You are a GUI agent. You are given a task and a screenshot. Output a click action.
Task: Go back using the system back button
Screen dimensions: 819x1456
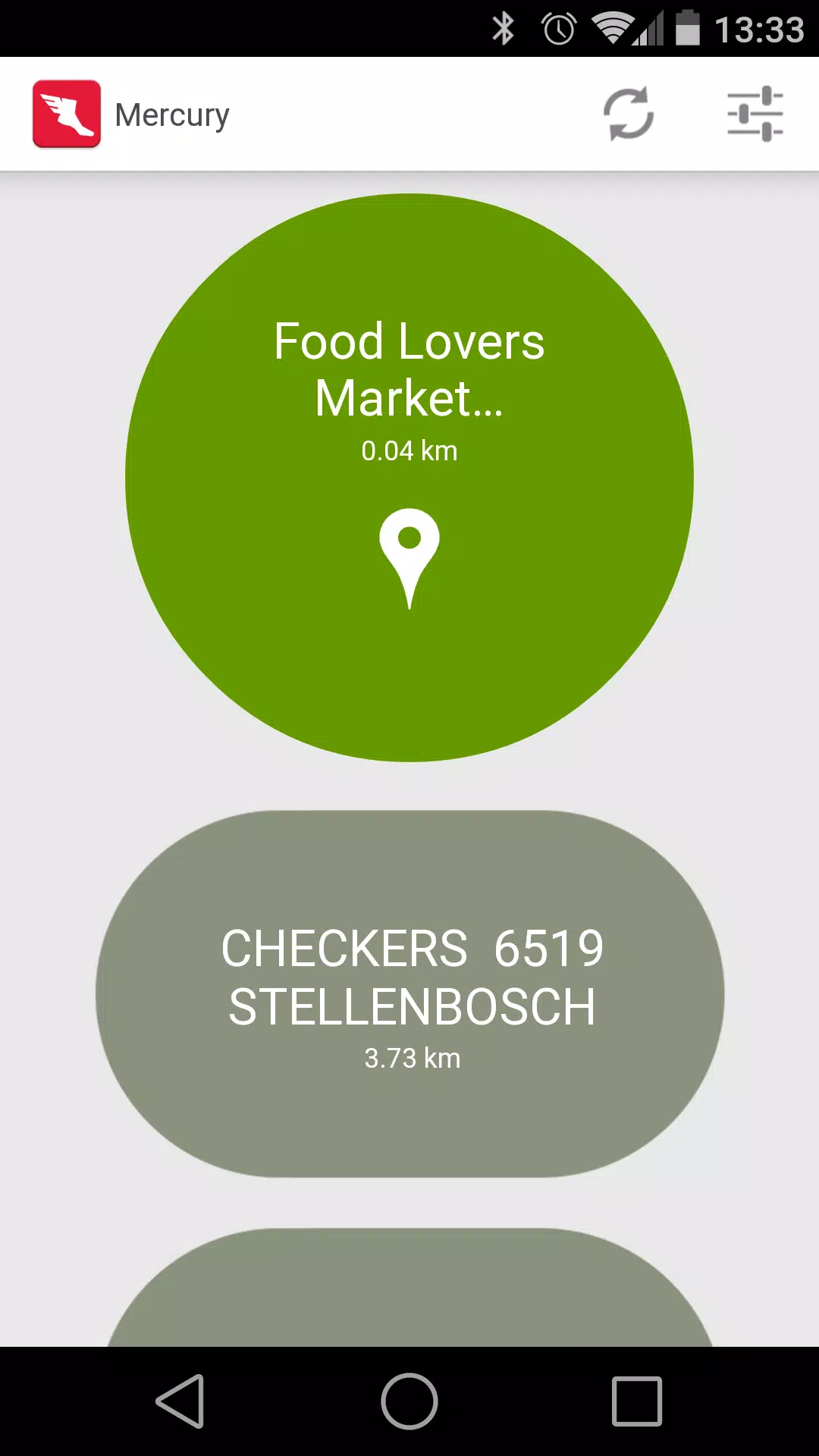click(180, 1401)
